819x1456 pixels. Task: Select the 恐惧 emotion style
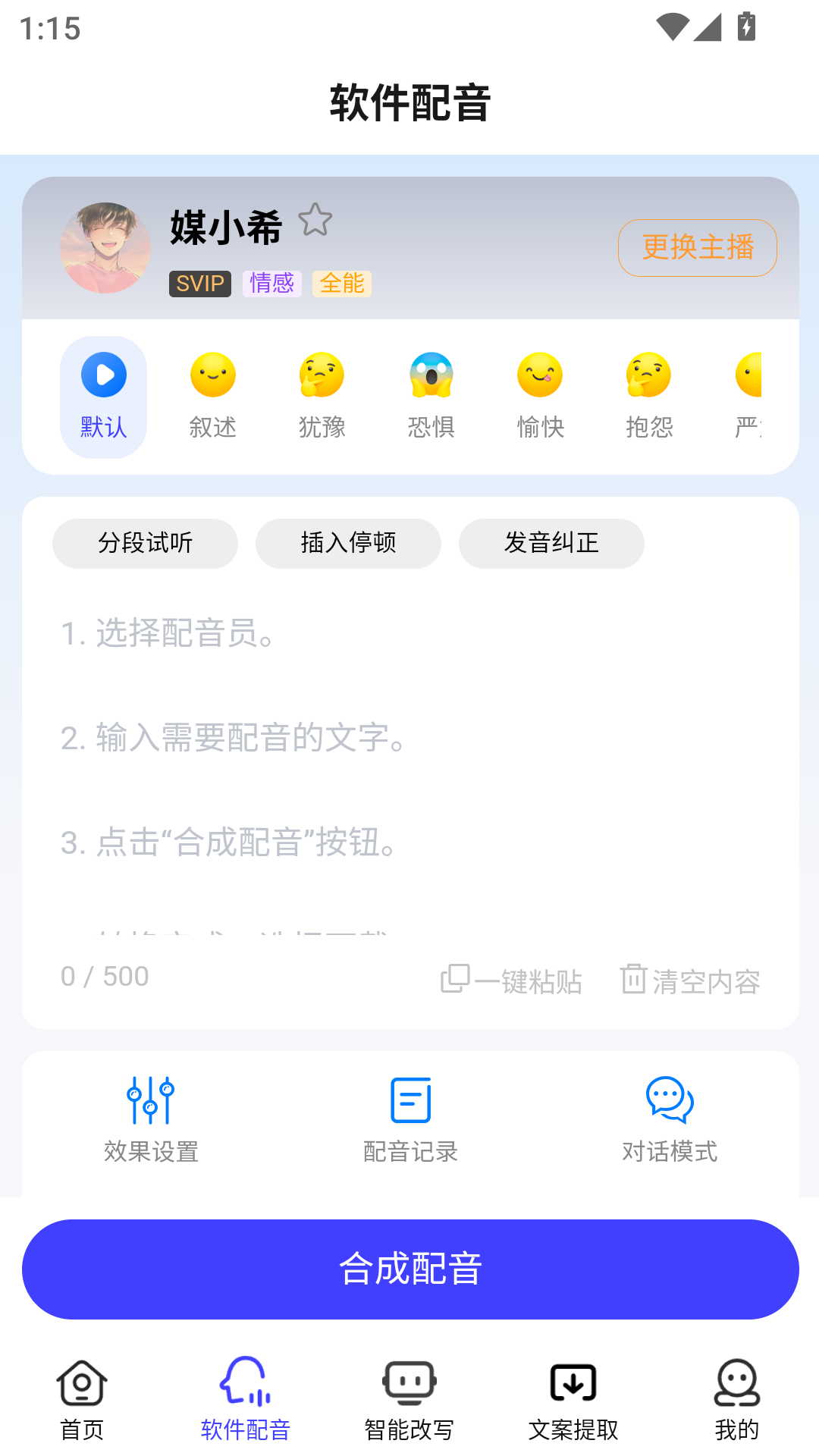click(x=431, y=397)
